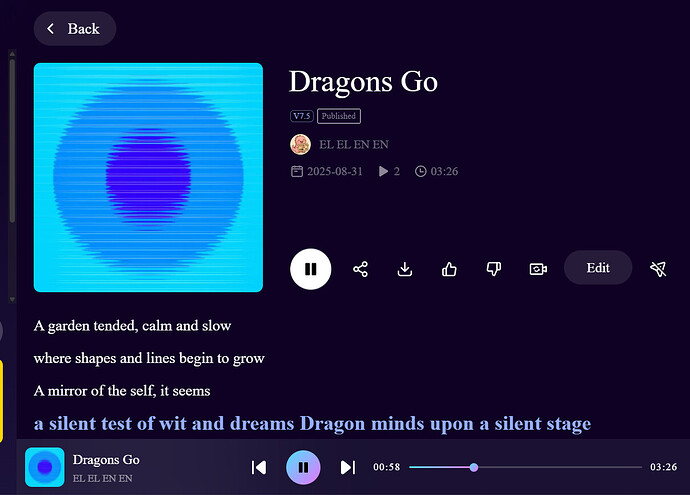
Task: Pause the song with the large white button
Action: pos(310,269)
